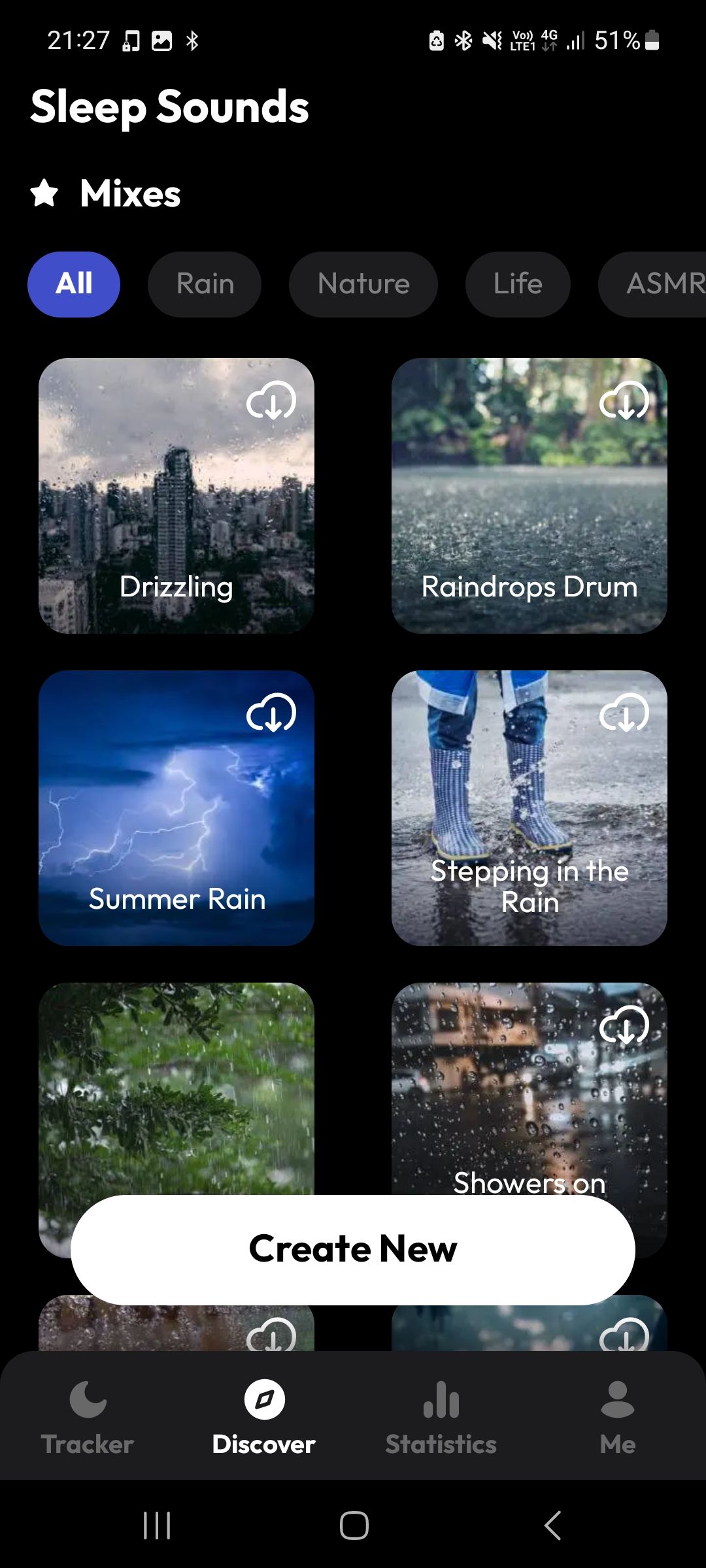The image size is (706, 1568).
Task: Open the Sleep Sounds title area
Action: click(x=170, y=106)
